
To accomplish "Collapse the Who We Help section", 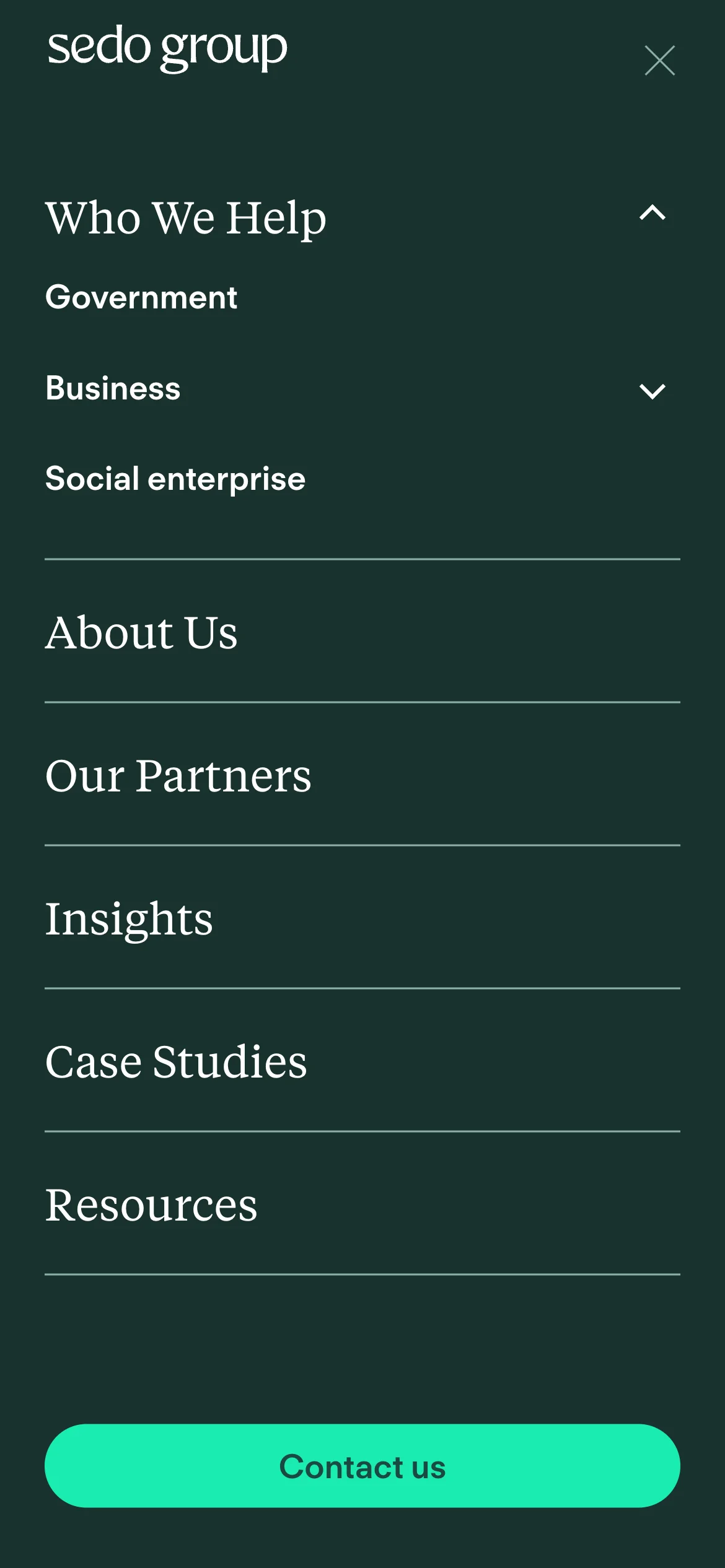I will pos(652,214).
